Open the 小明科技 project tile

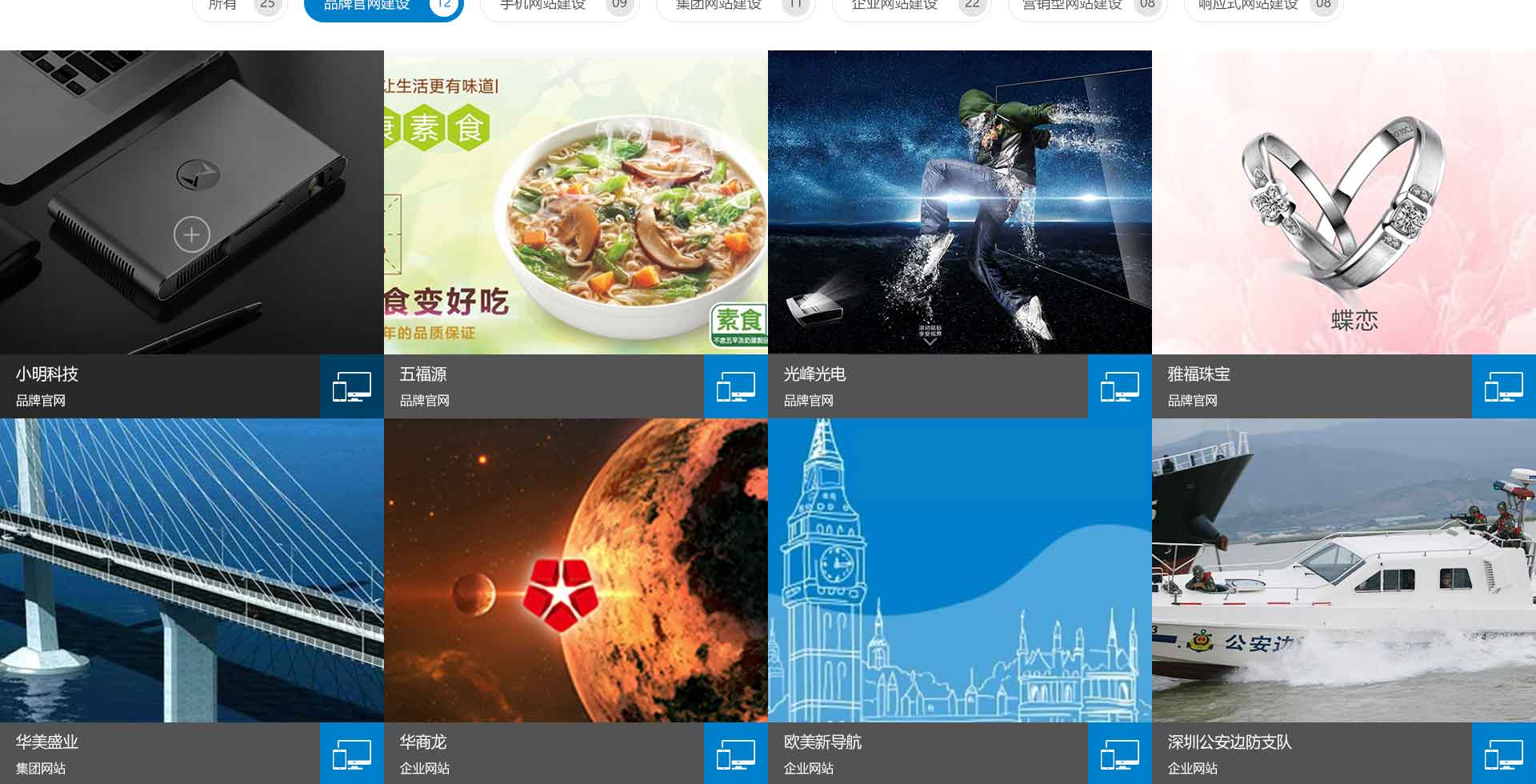tap(192, 202)
